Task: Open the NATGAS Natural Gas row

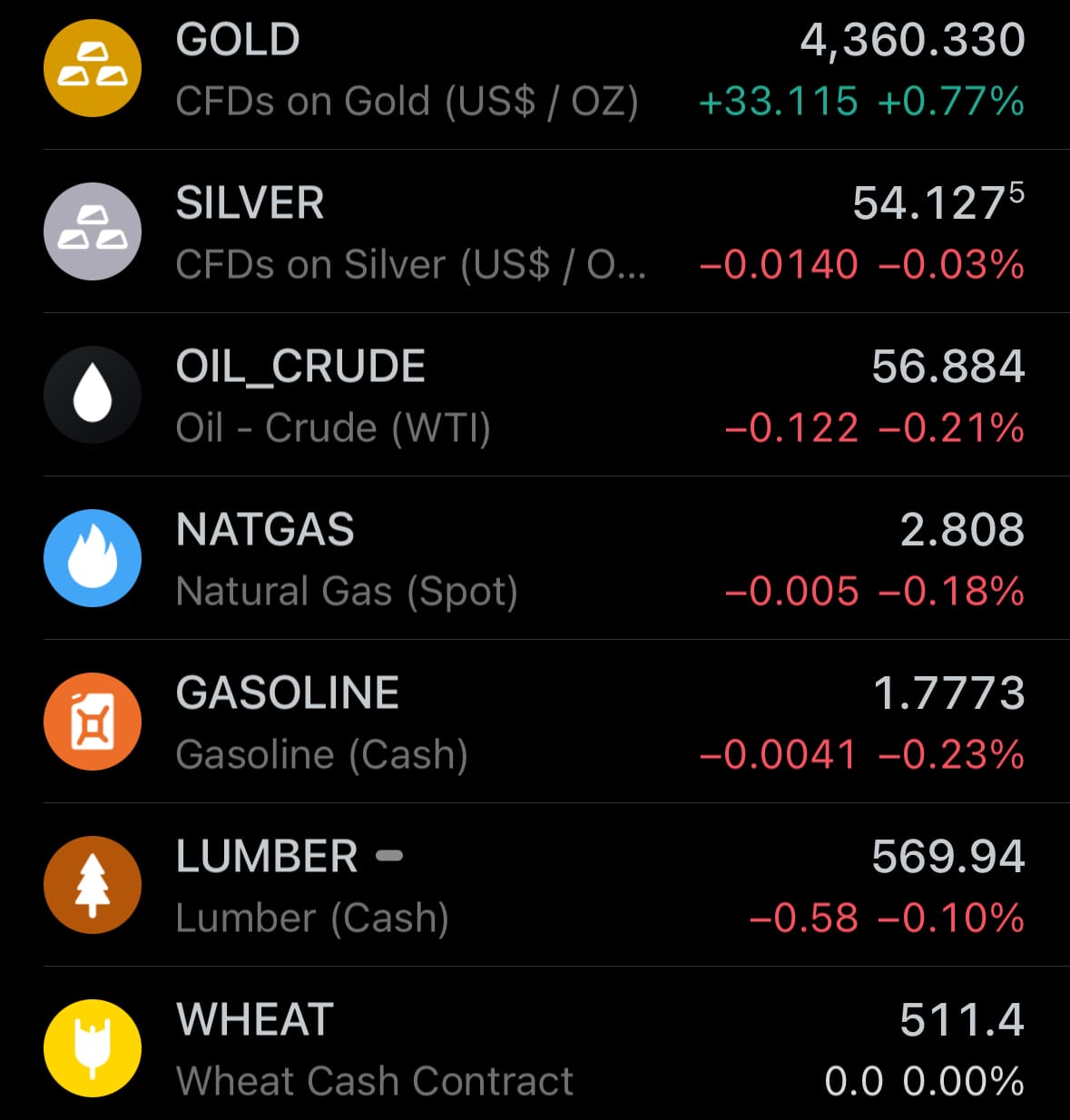Action: point(535,560)
